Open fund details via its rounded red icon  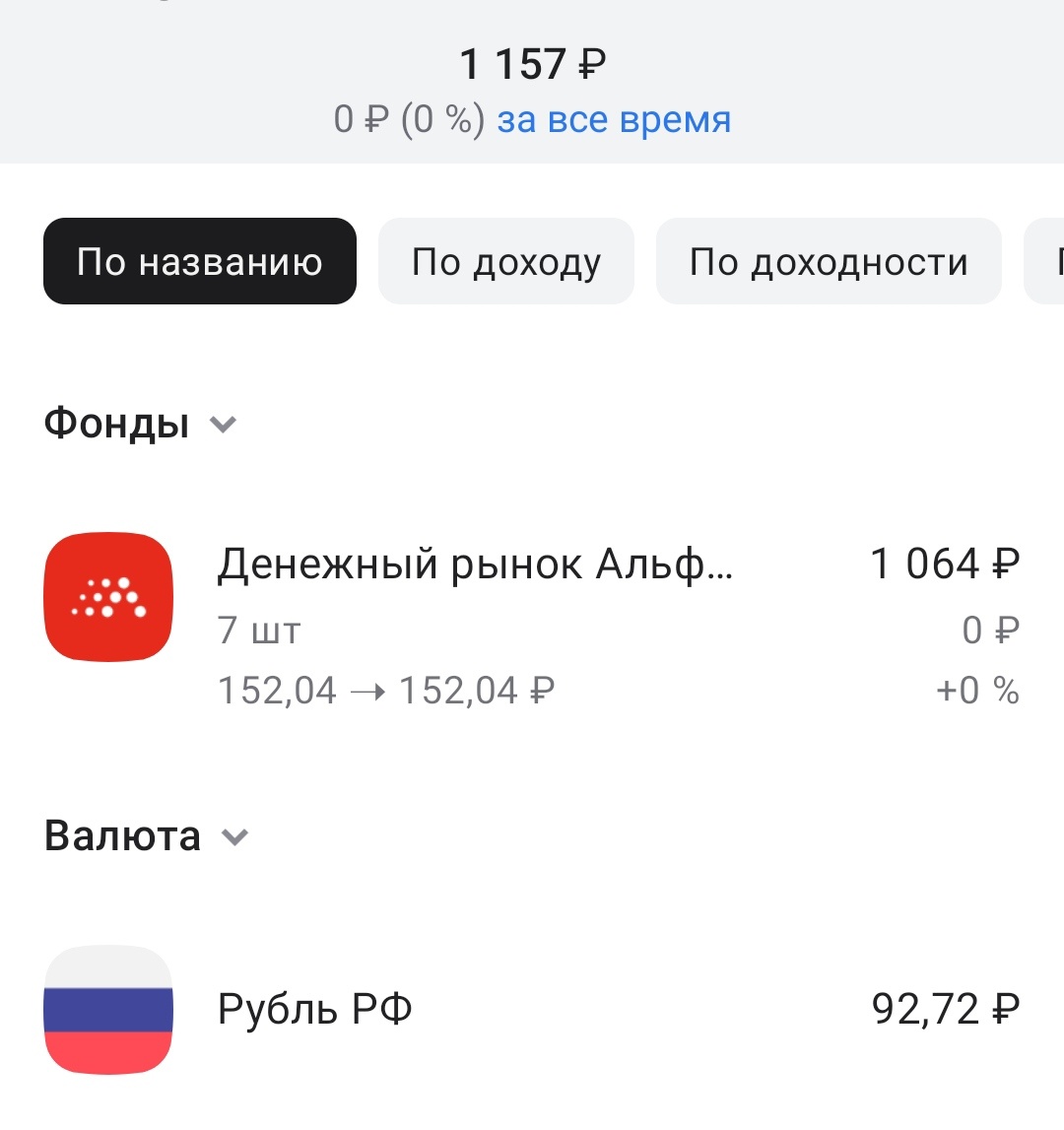coord(108,597)
